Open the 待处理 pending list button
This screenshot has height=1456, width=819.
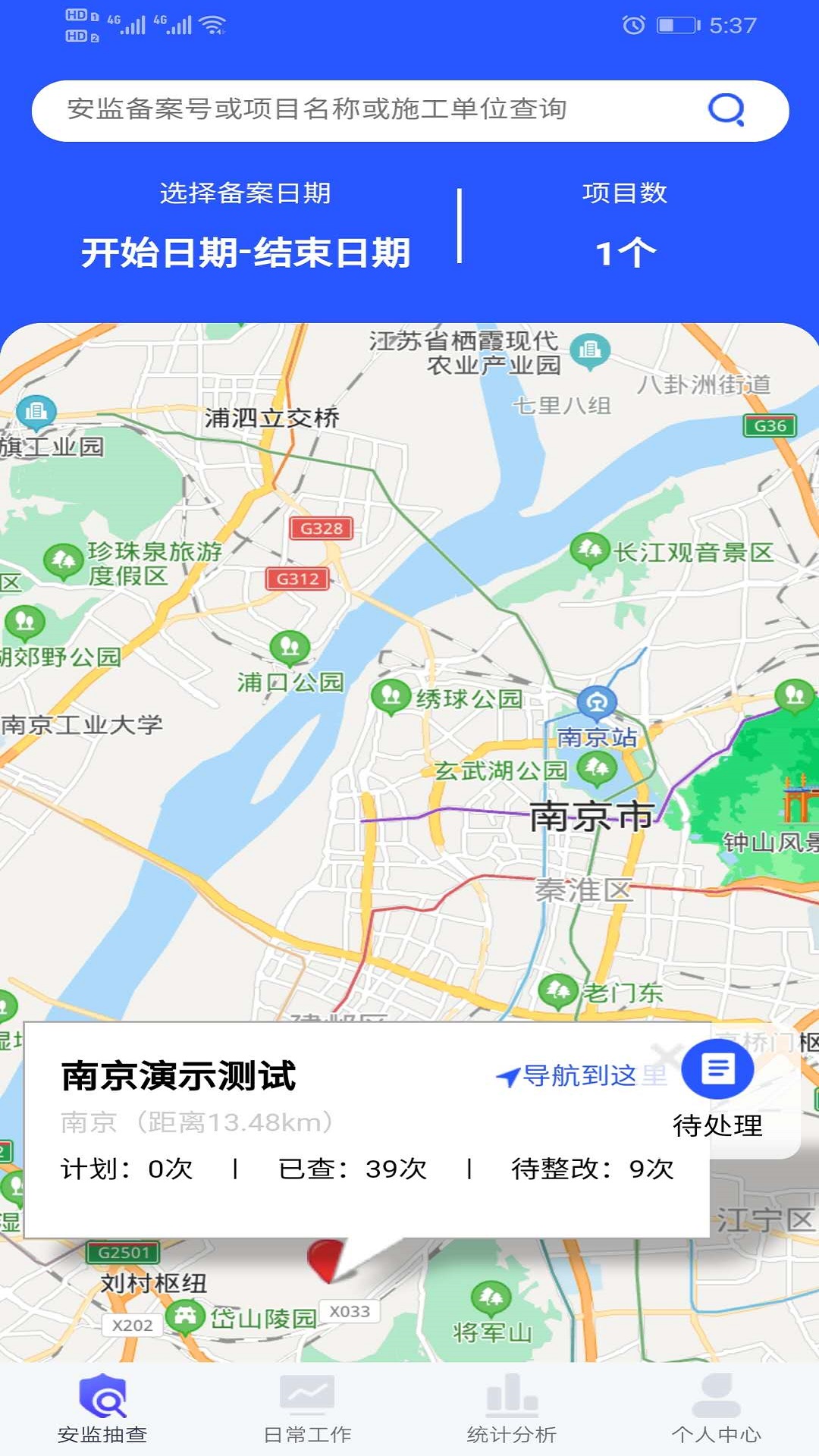(x=717, y=1069)
